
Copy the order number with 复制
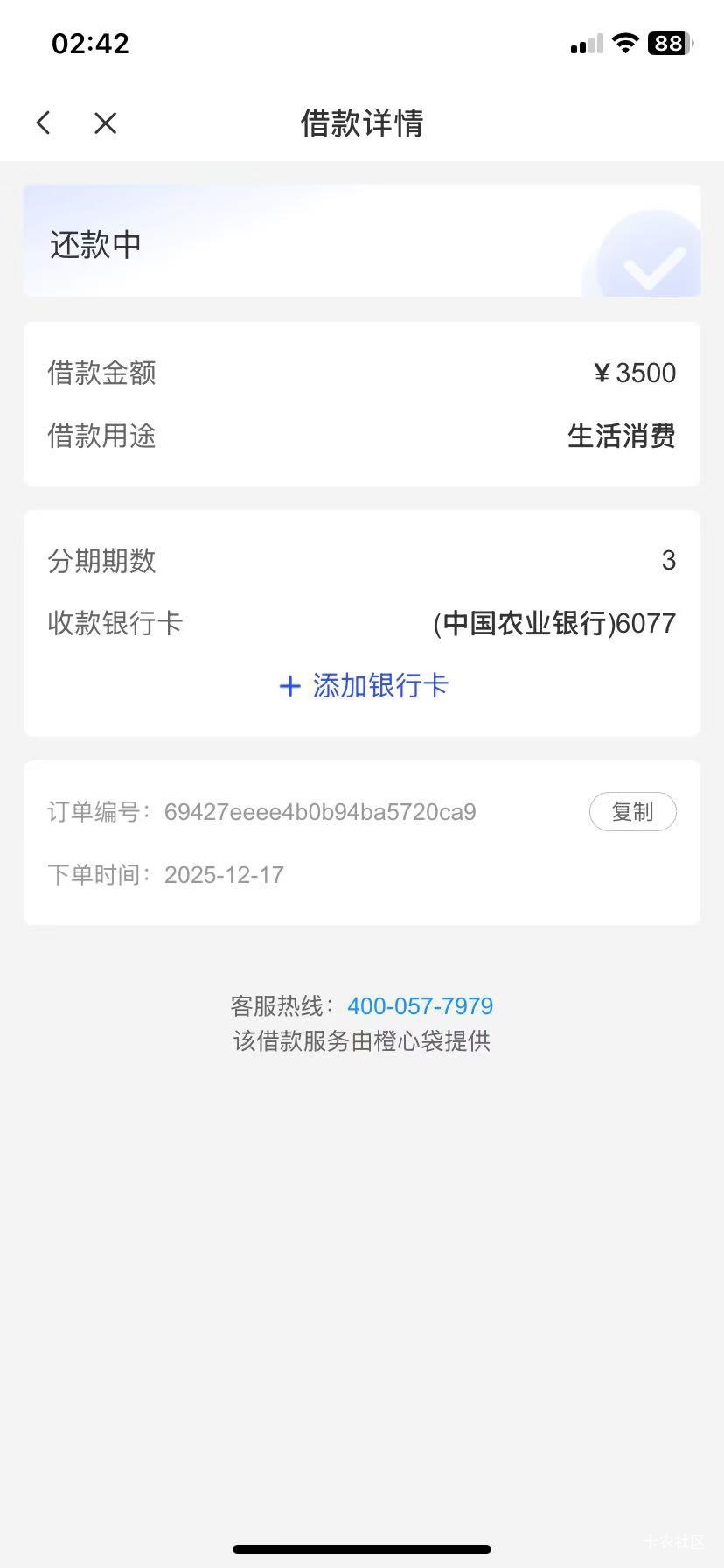click(x=632, y=812)
